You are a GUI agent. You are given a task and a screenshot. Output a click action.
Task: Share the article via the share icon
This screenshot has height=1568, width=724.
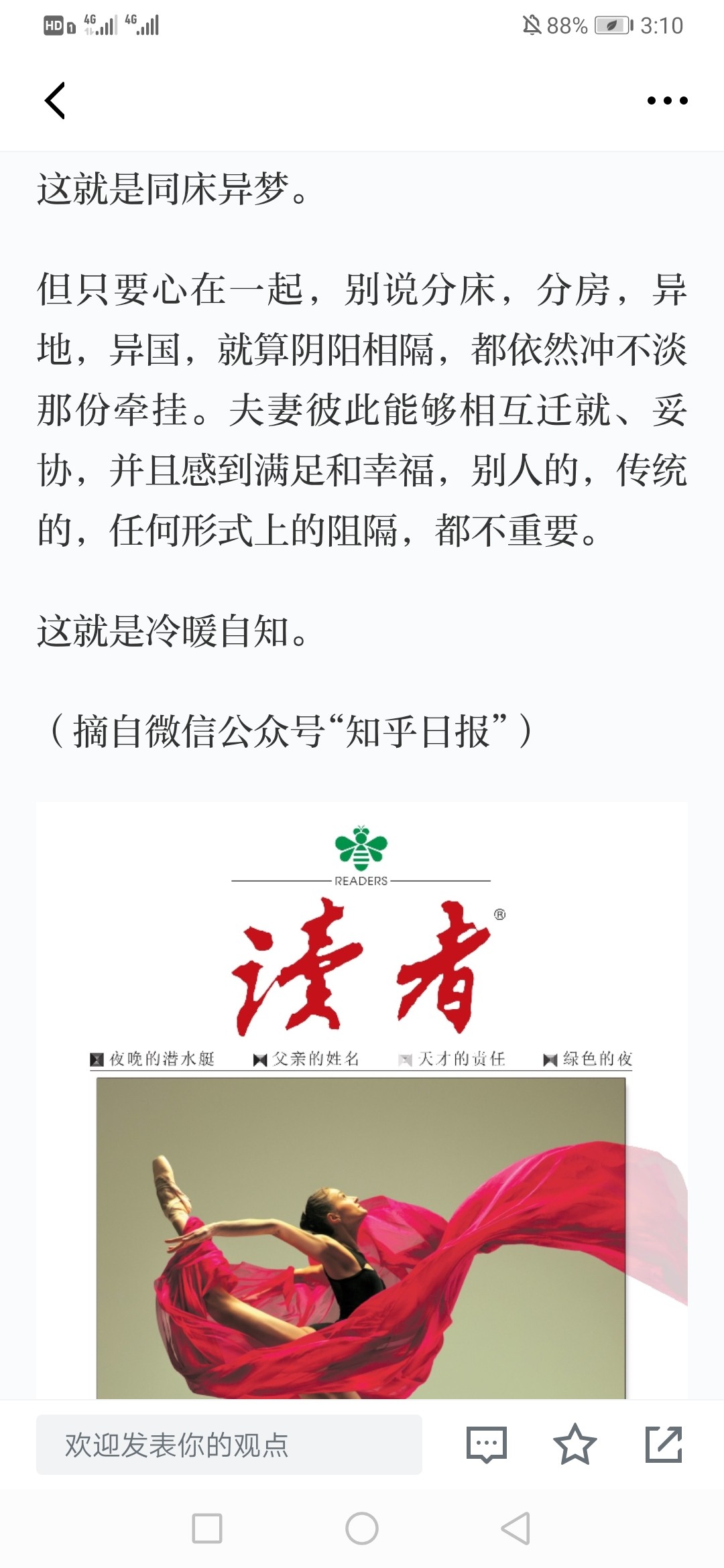tap(664, 1445)
